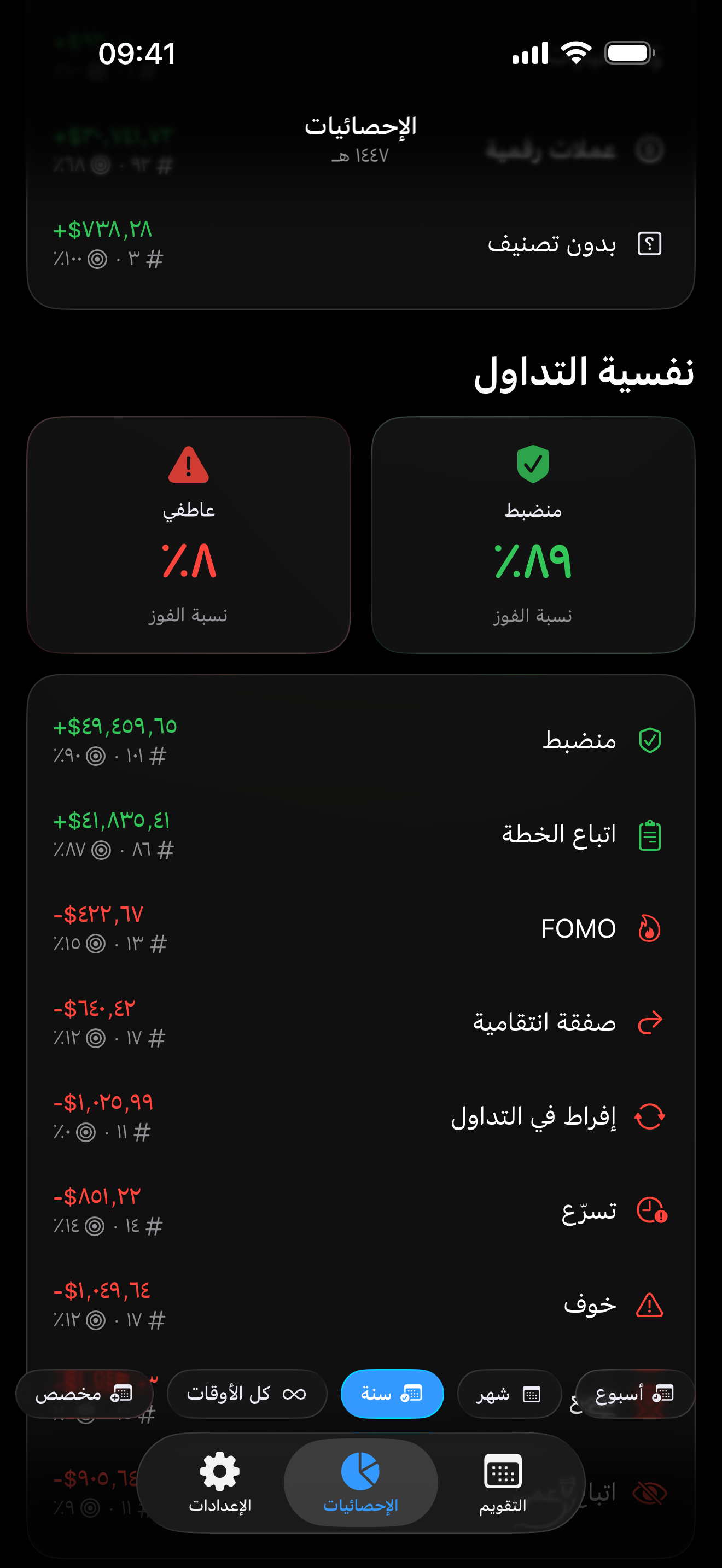Select the شهر time period filter
The height and width of the screenshot is (1568, 722).
pyautogui.click(x=509, y=1394)
